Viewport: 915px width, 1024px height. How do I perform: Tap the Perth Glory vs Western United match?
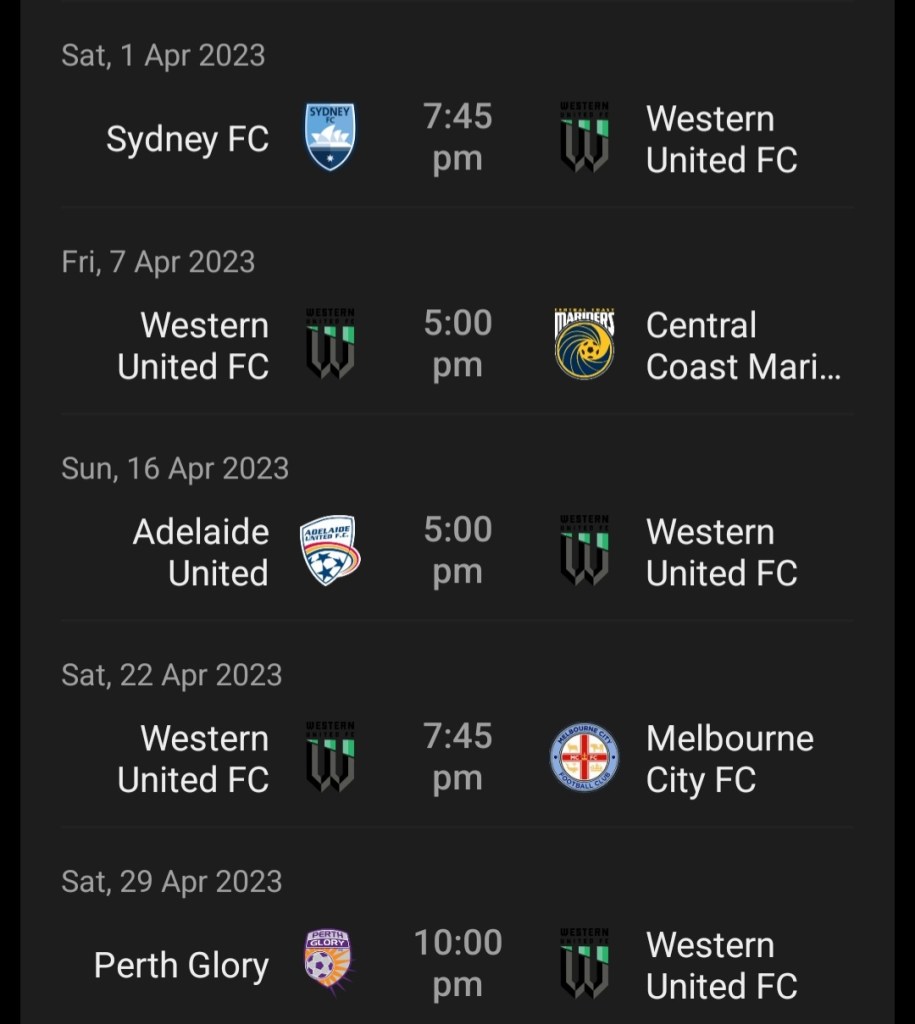pos(457,964)
